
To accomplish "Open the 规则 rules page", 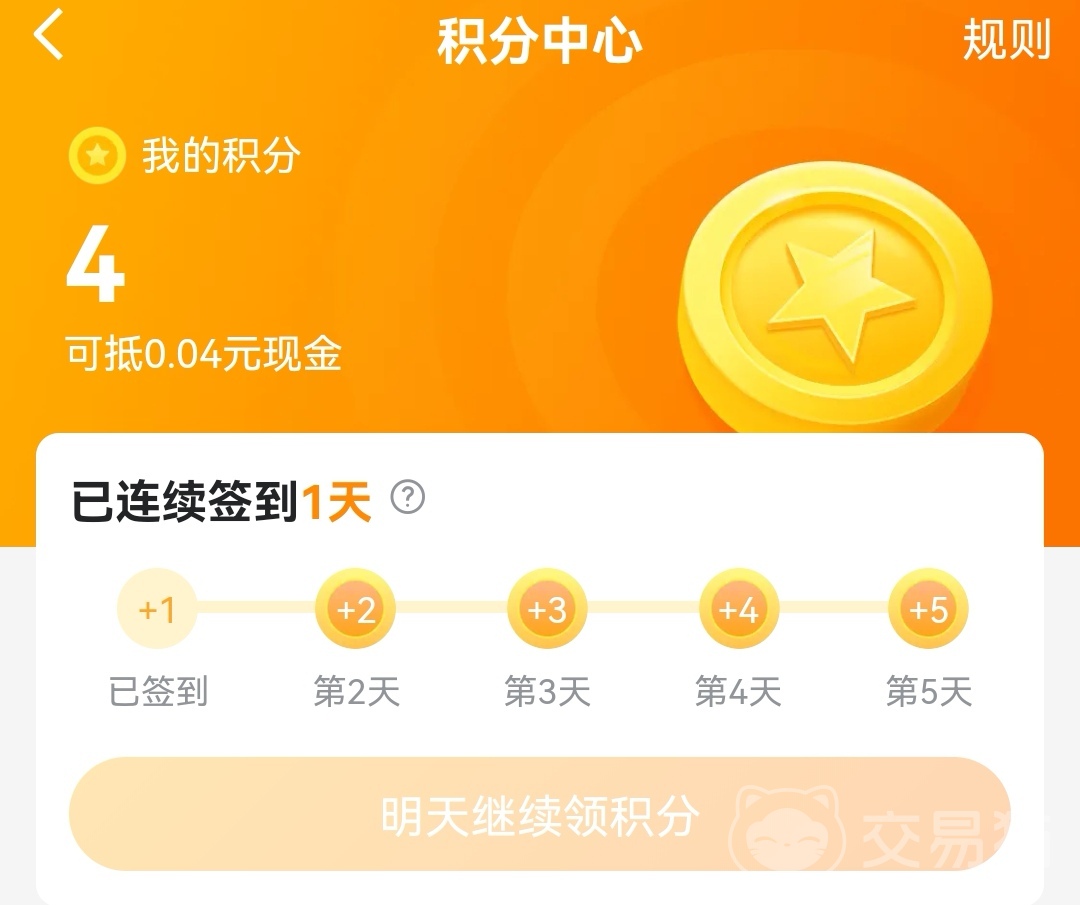I will pyautogui.click(x=1006, y=40).
